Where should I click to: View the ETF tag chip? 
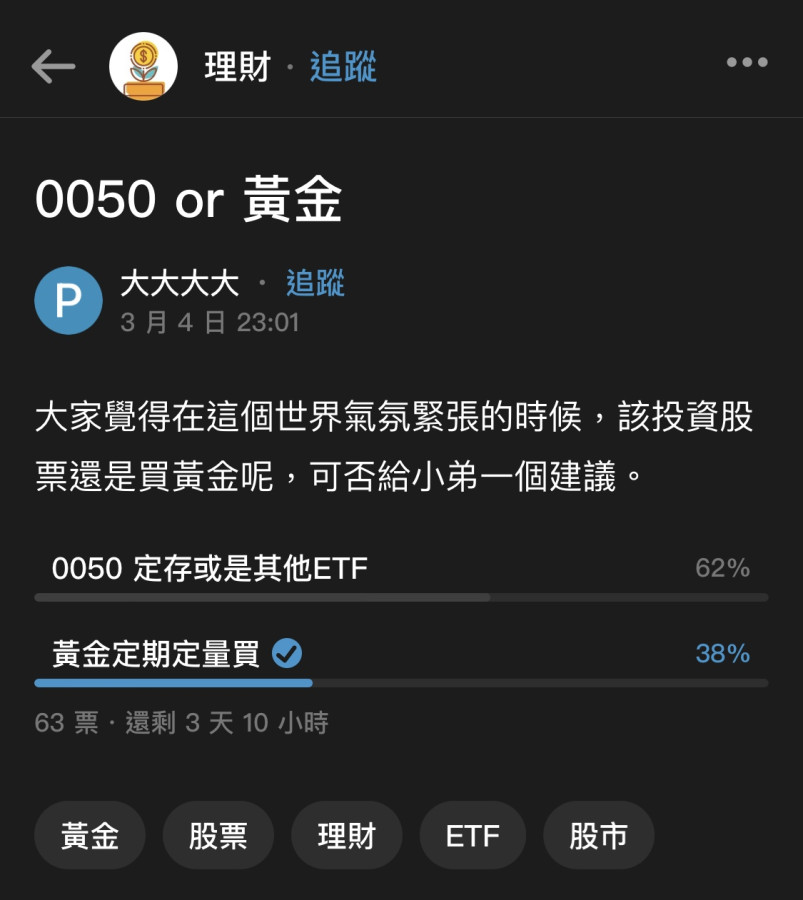coord(472,836)
